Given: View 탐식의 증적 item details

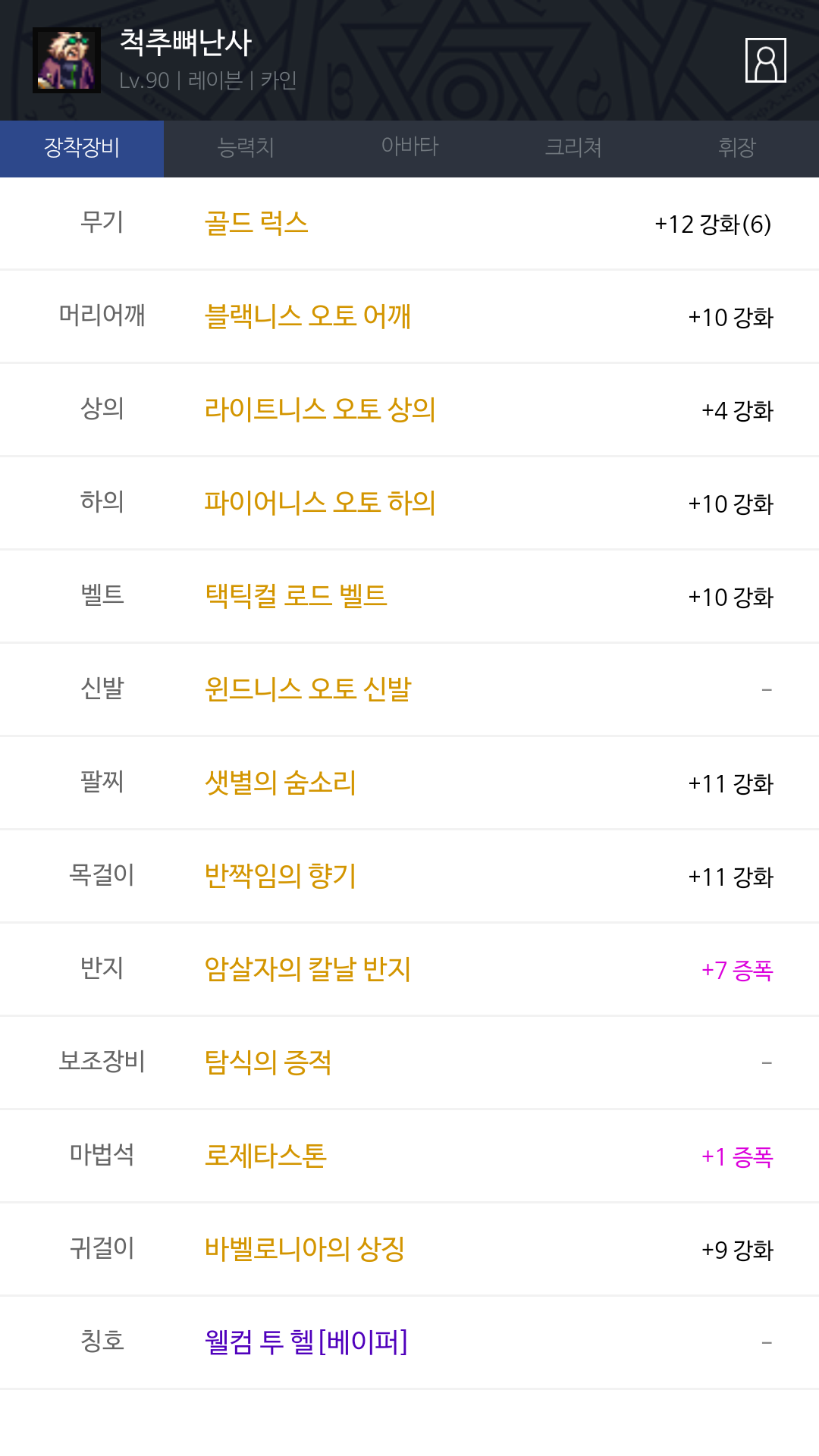Looking at the screenshot, I should pyautogui.click(x=268, y=1062).
